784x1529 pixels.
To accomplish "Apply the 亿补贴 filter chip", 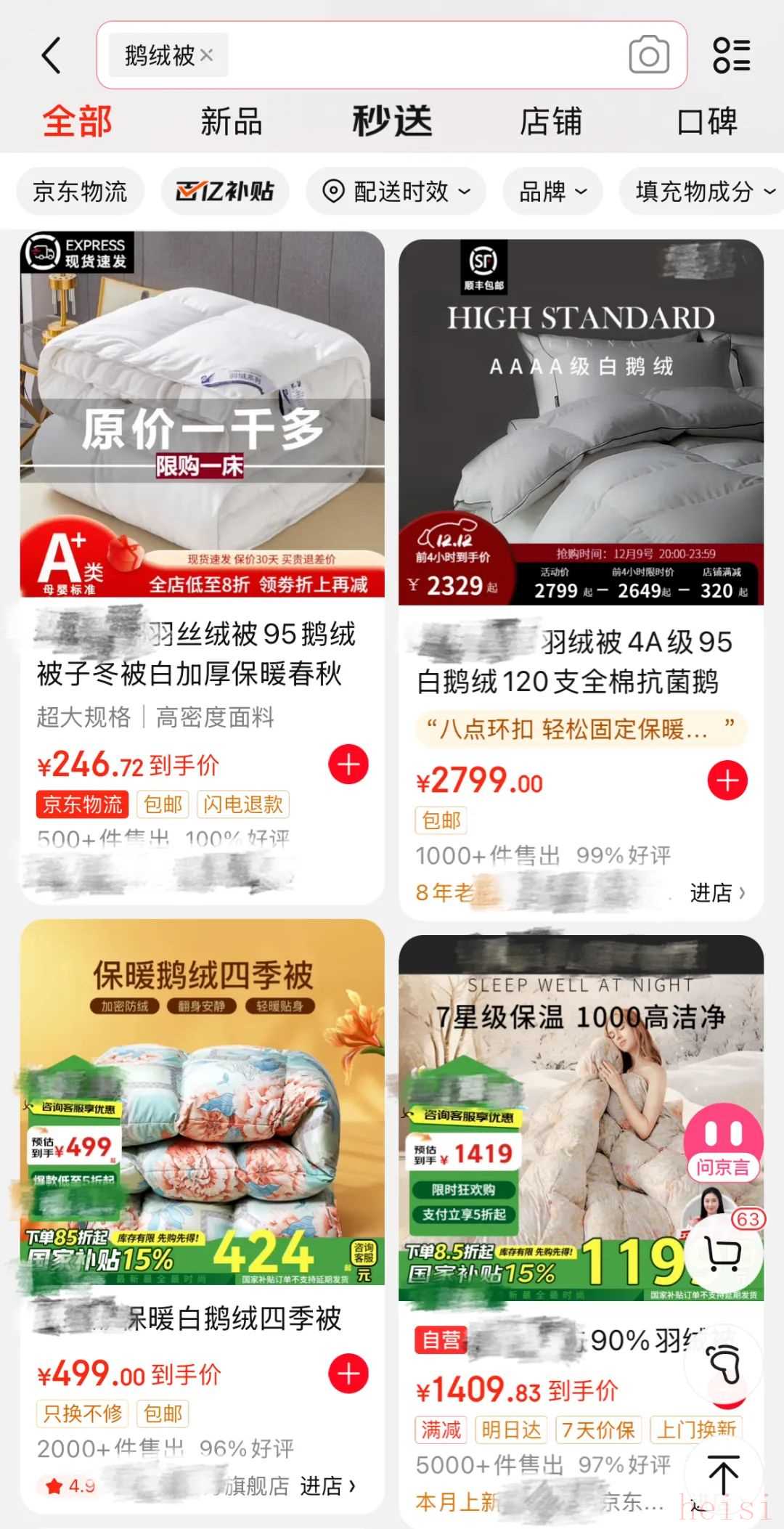I will pos(225,192).
